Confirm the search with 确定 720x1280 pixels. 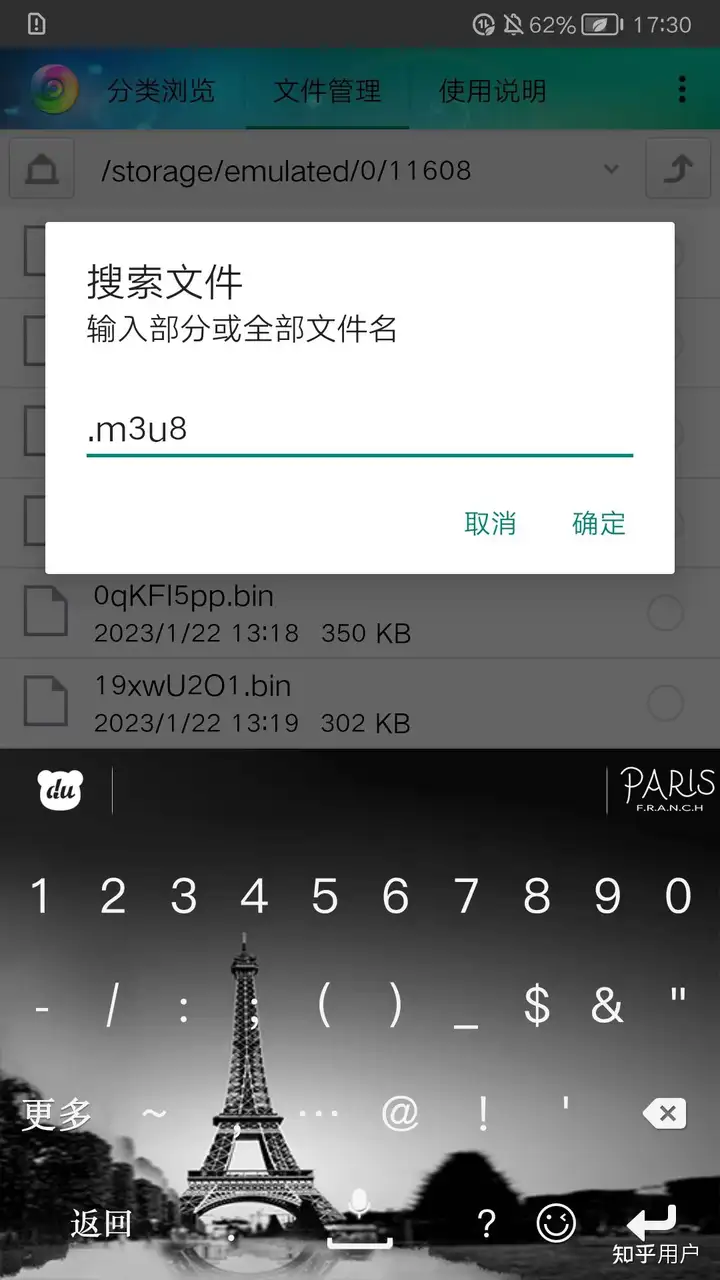599,523
